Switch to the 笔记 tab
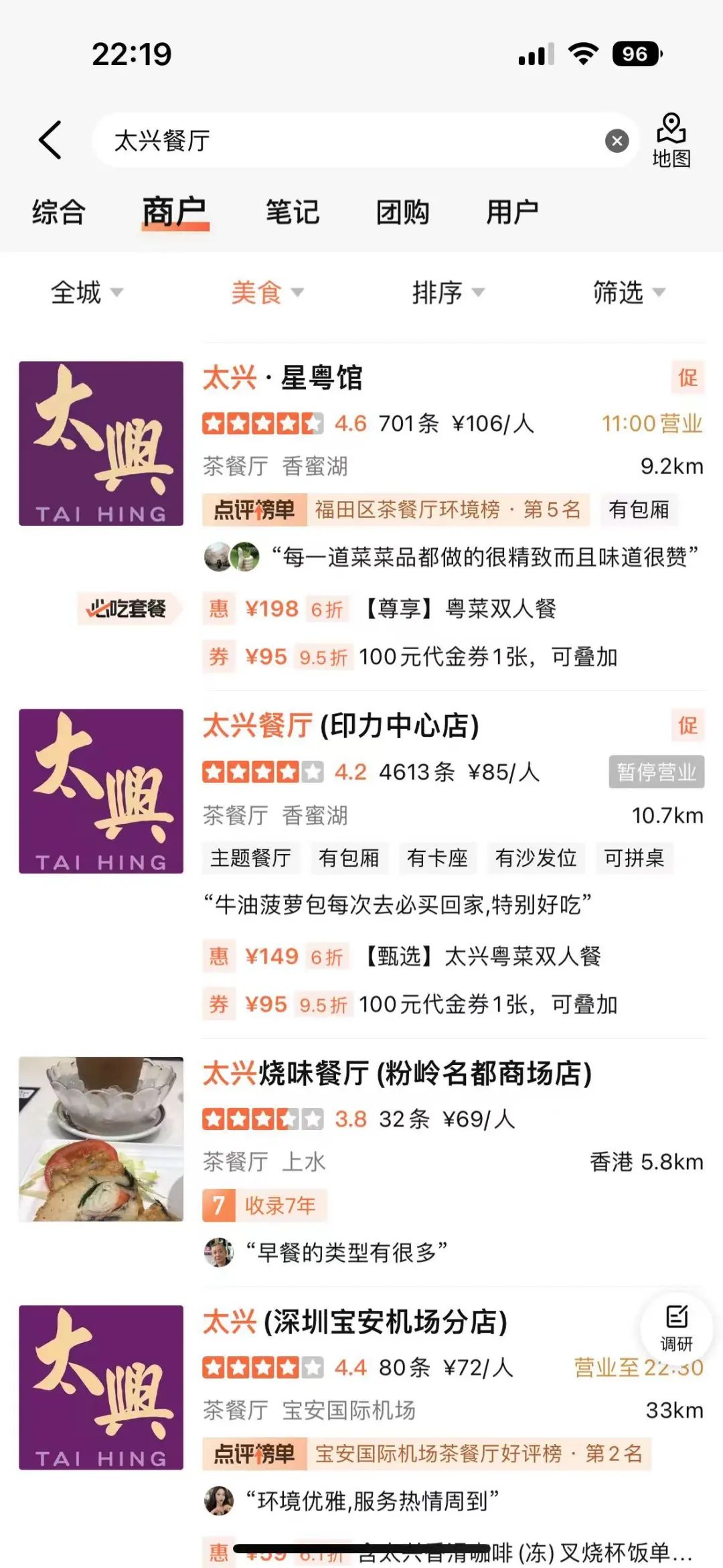The image size is (723, 1568). click(293, 212)
